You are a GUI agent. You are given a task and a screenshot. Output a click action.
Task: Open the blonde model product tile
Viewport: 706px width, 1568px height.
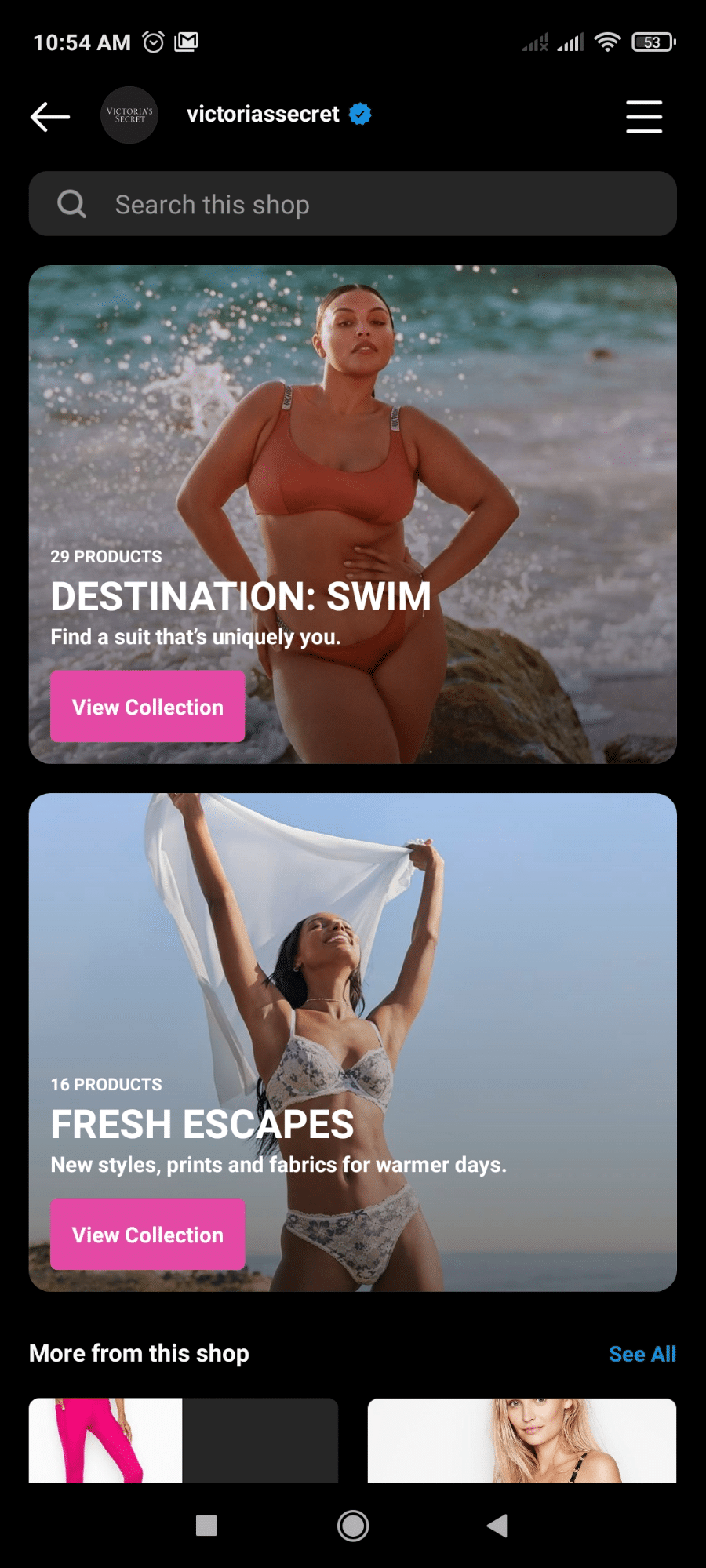pos(522,1440)
